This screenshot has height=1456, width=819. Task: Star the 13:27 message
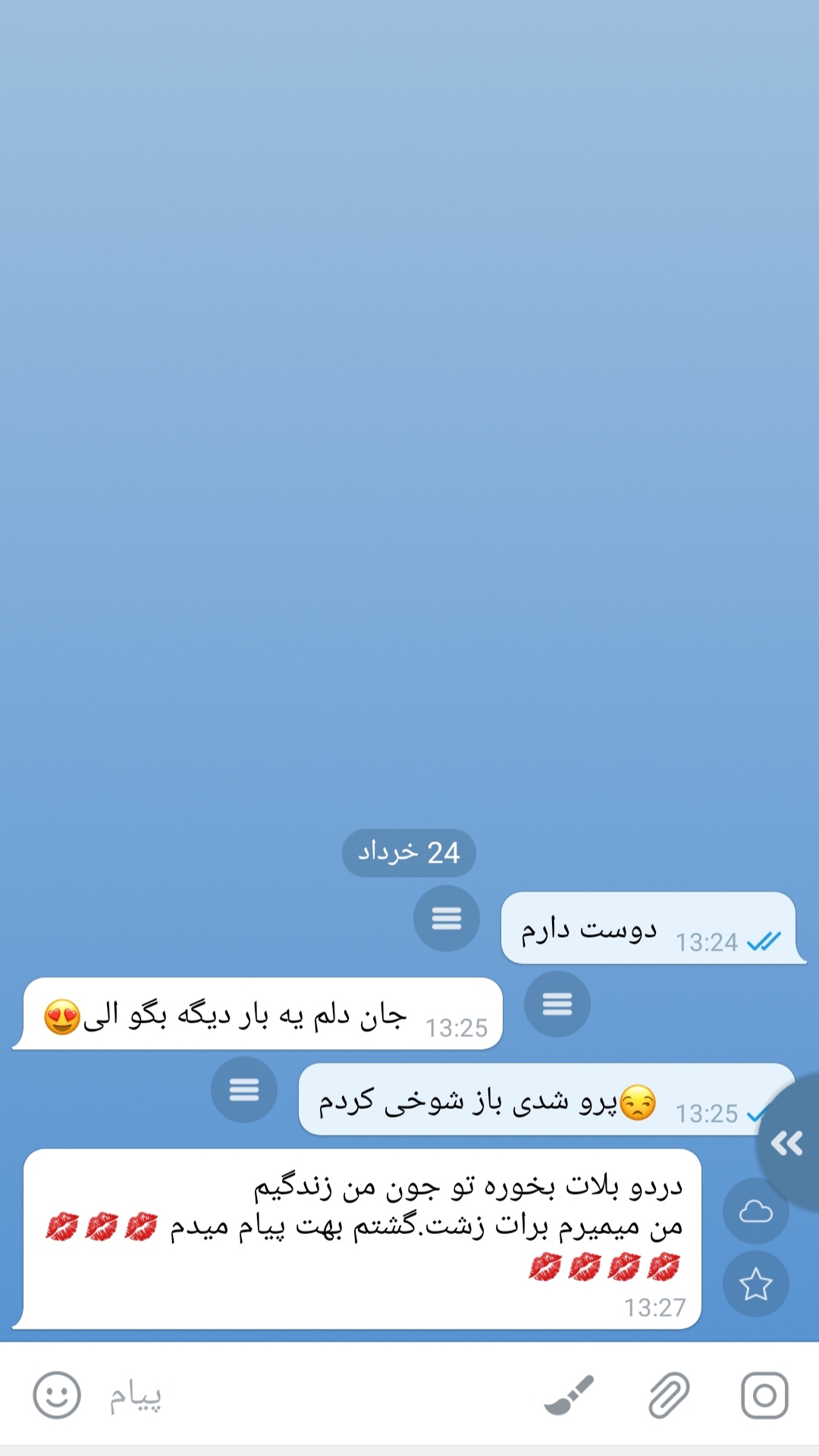(755, 1285)
